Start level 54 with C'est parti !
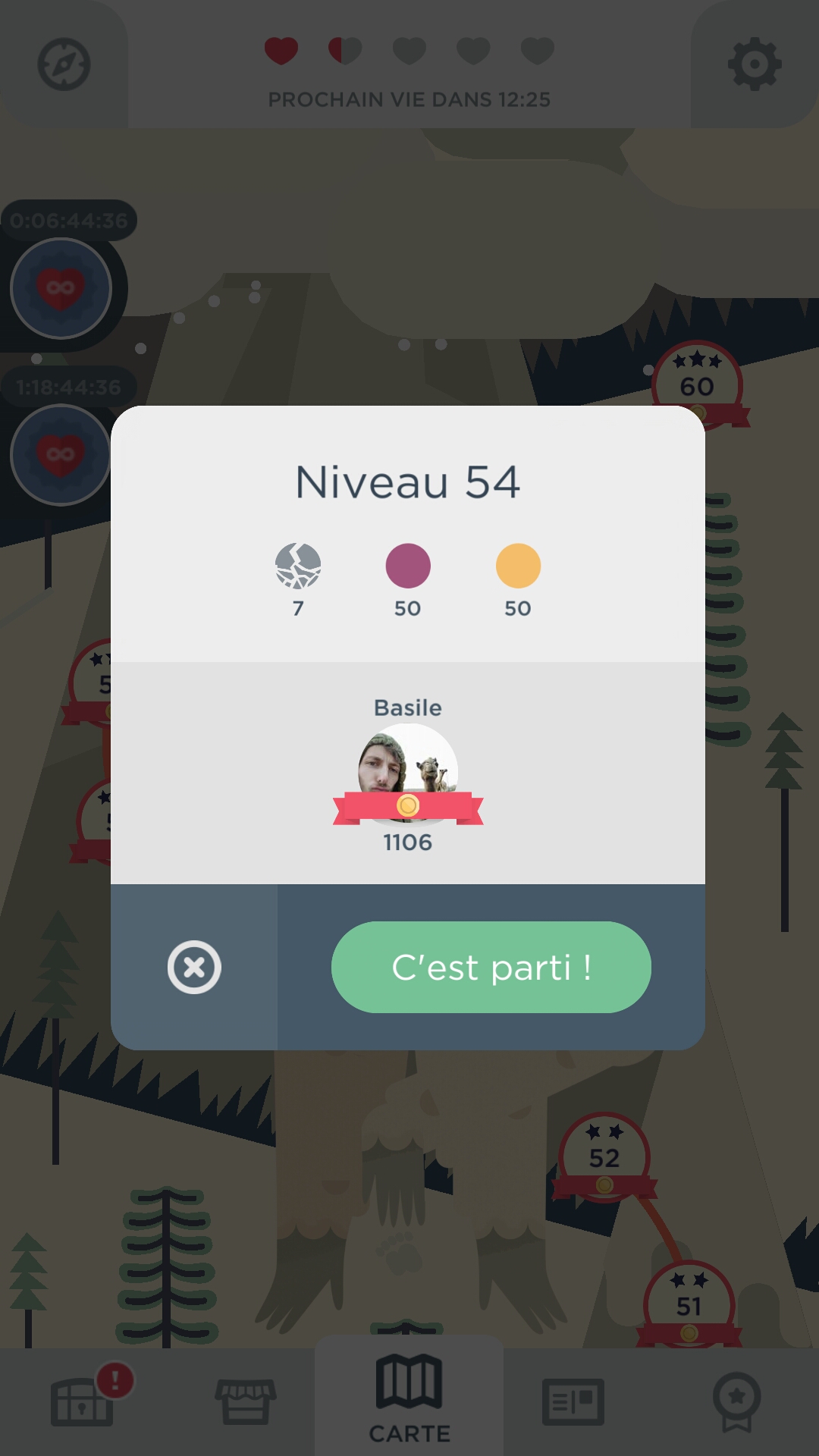Image resolution: width=819 pixels, height=1456 pixels. click(491, 967)
